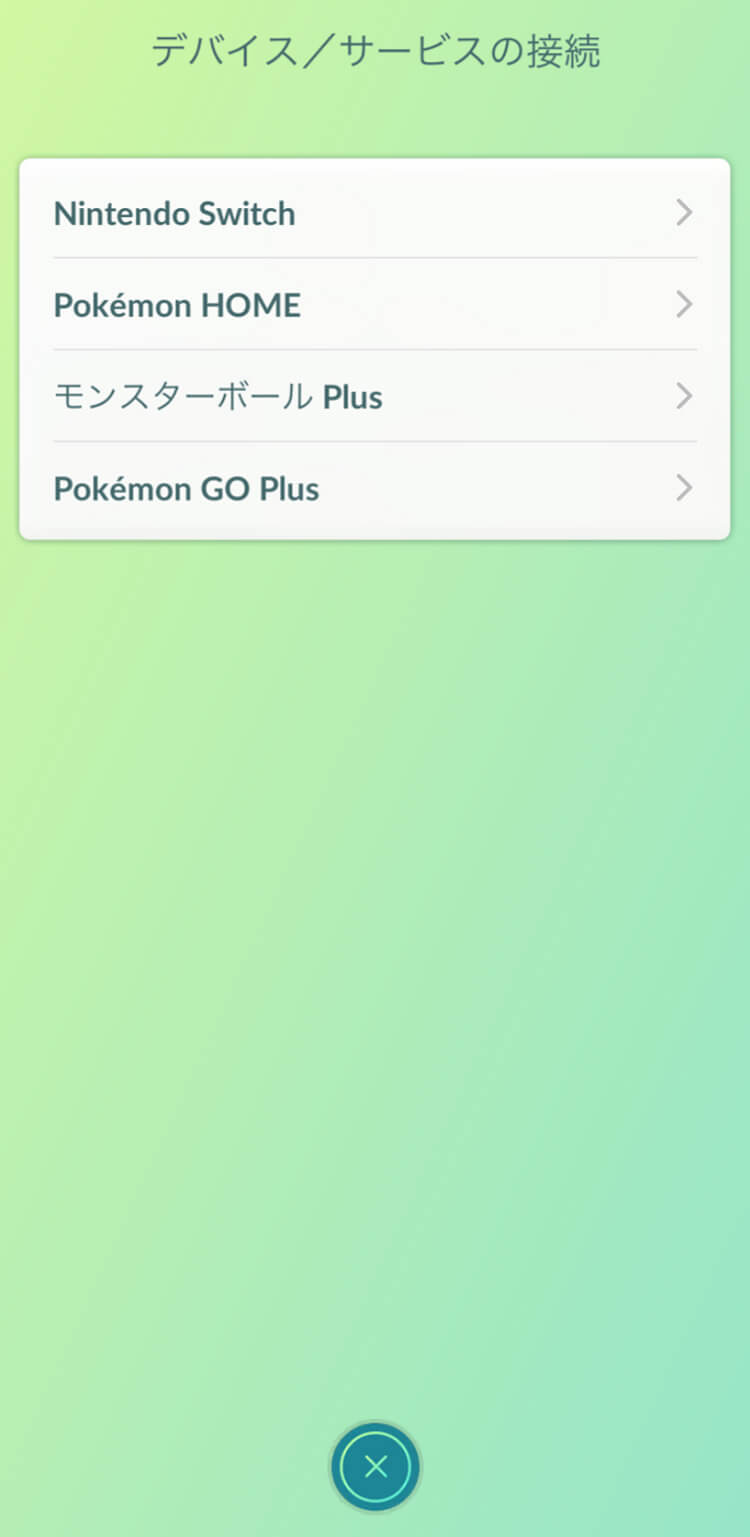Open the Nintendo Switch connection row
Viewport: 750px width, 1537px height.
(374, 213)
